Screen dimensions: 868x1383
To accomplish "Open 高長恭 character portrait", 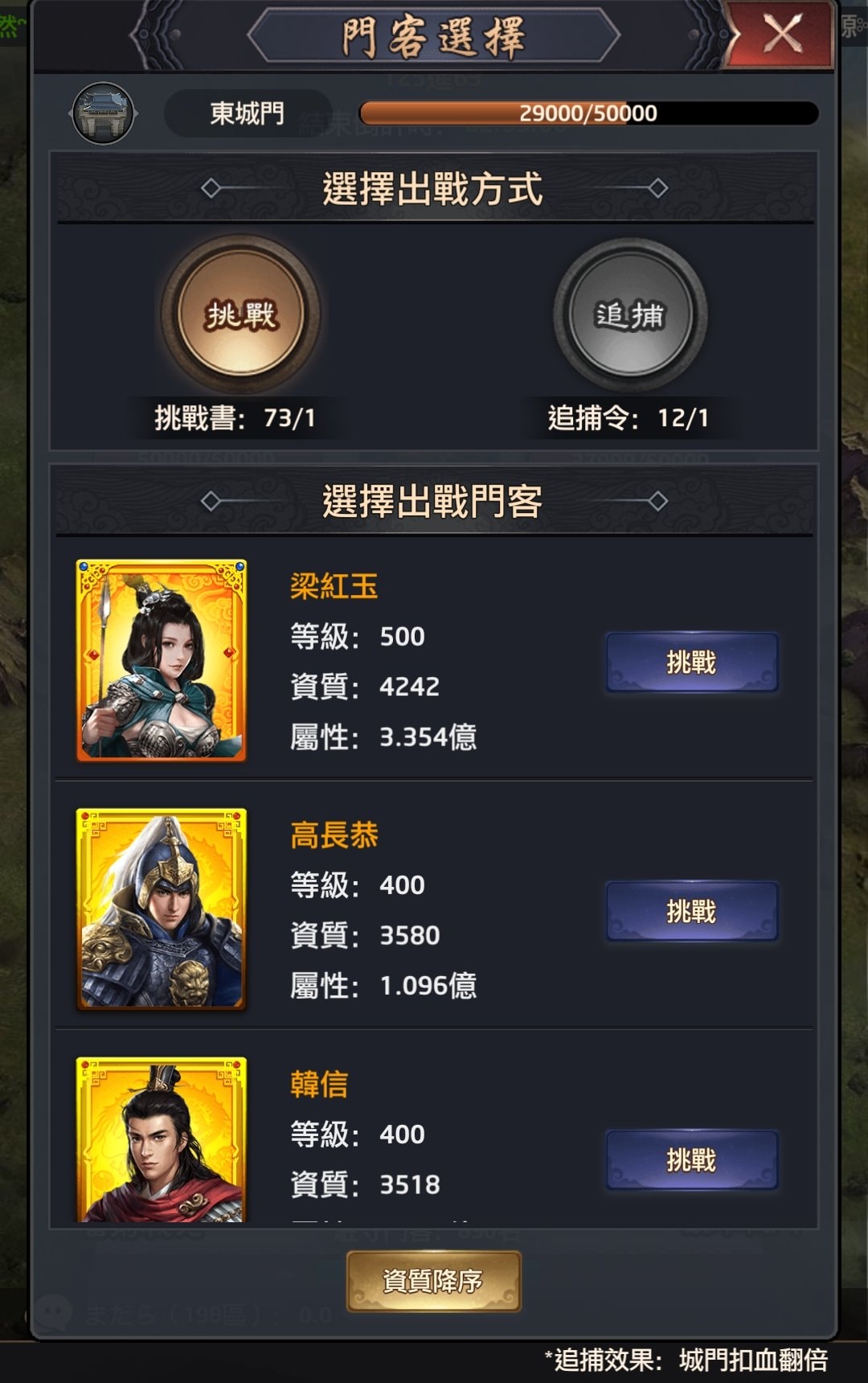I will click(x=162, y=909).
